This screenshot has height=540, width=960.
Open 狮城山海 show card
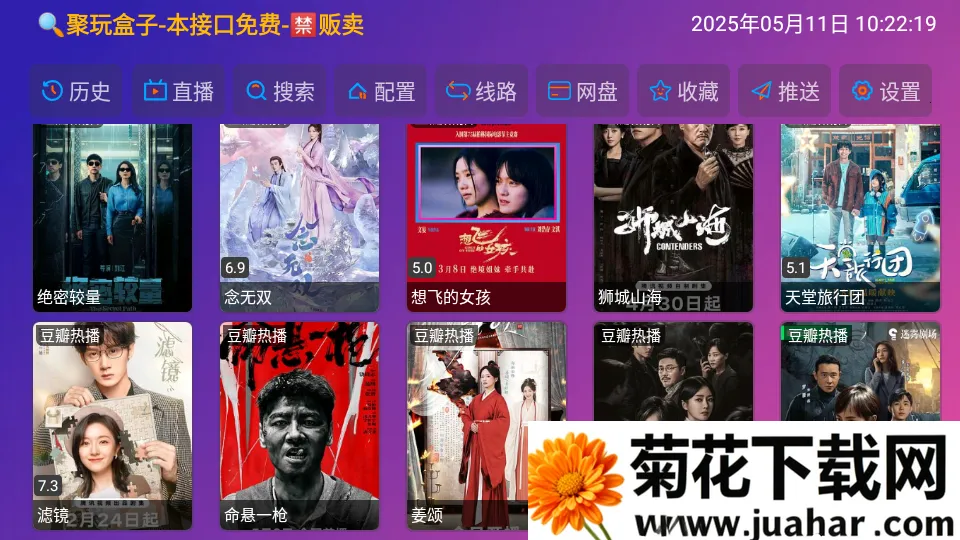(x=673, y=215)
